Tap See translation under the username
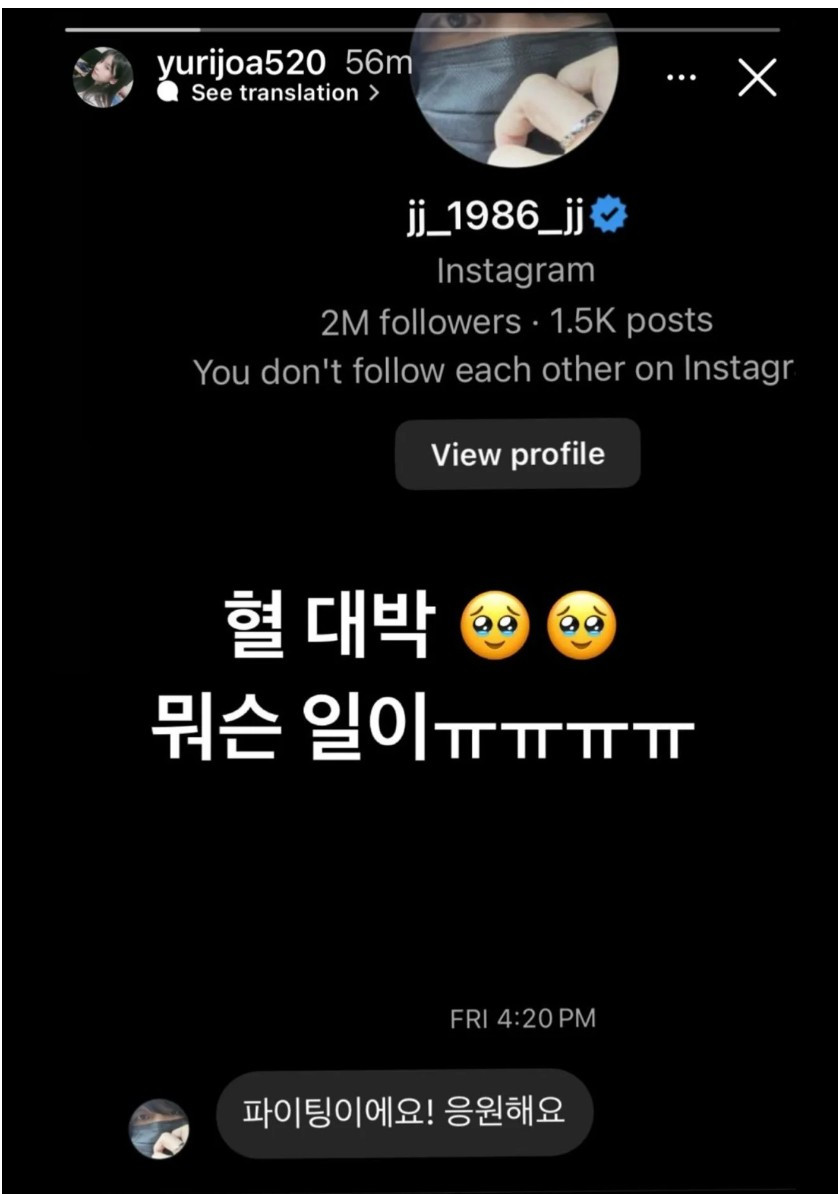Screen dimensions: 838x1194 coord(274,93)
